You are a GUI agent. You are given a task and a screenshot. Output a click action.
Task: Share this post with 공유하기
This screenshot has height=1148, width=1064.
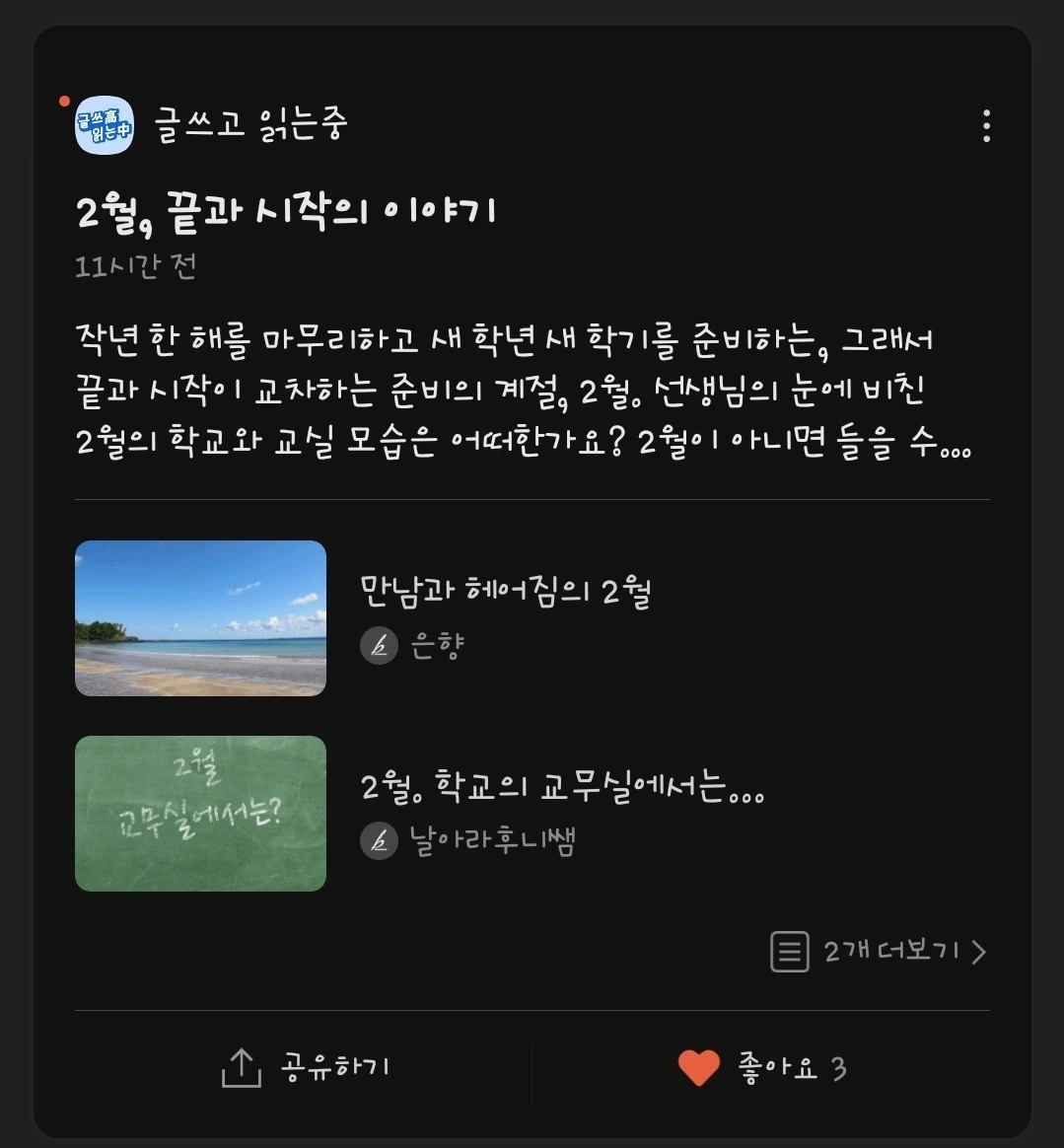306,1067
